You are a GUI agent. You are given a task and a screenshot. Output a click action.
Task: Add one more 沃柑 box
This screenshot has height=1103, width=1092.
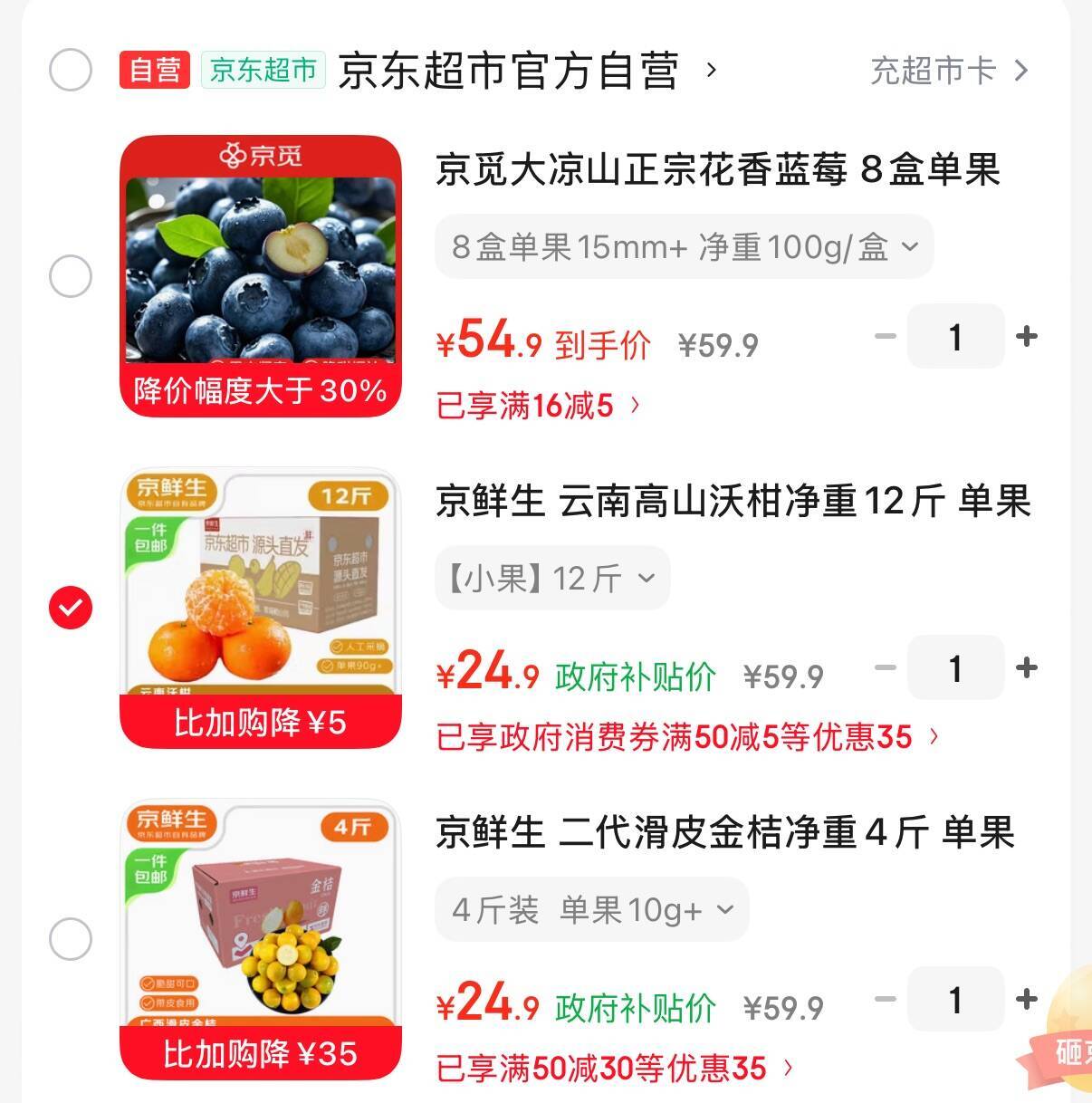(1027, 668)
